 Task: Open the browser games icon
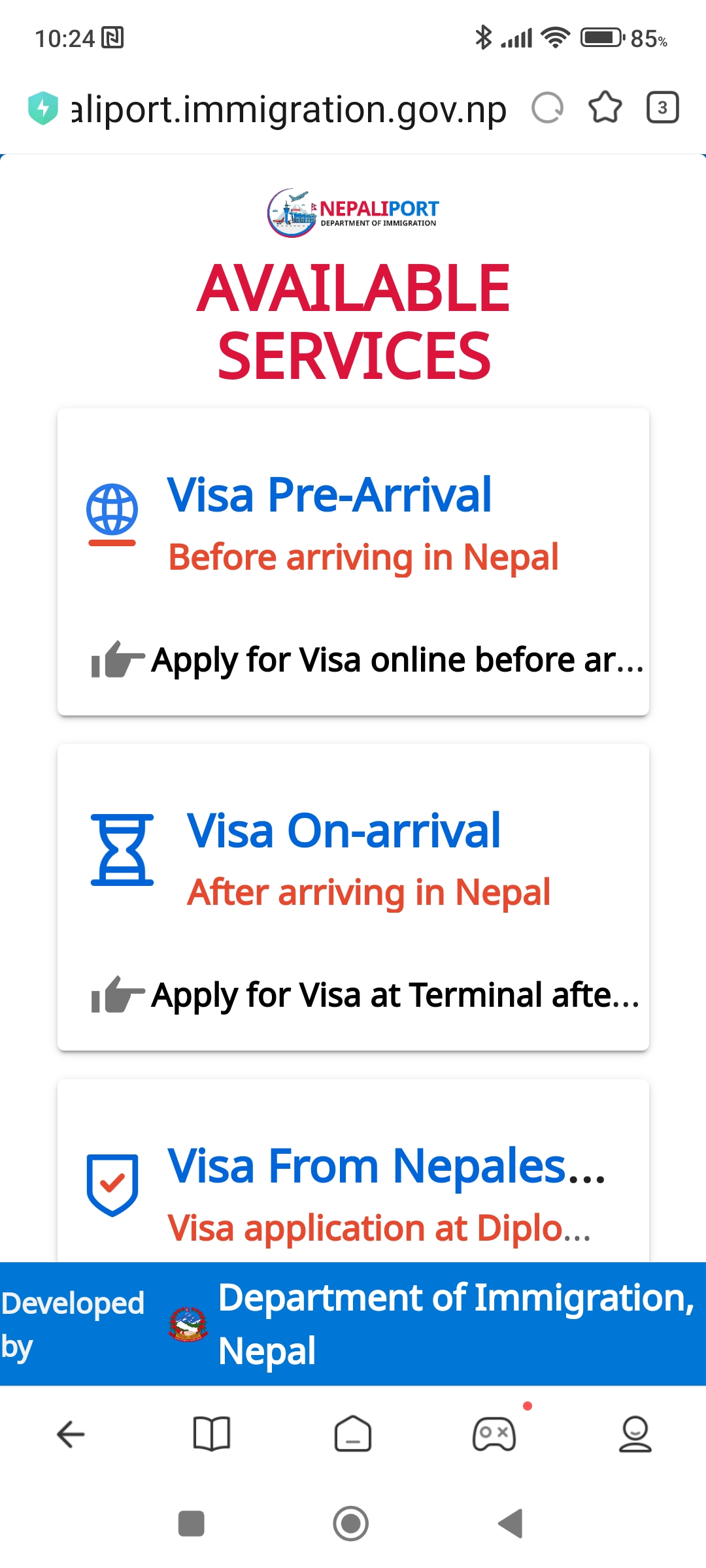click(494, 1435)
